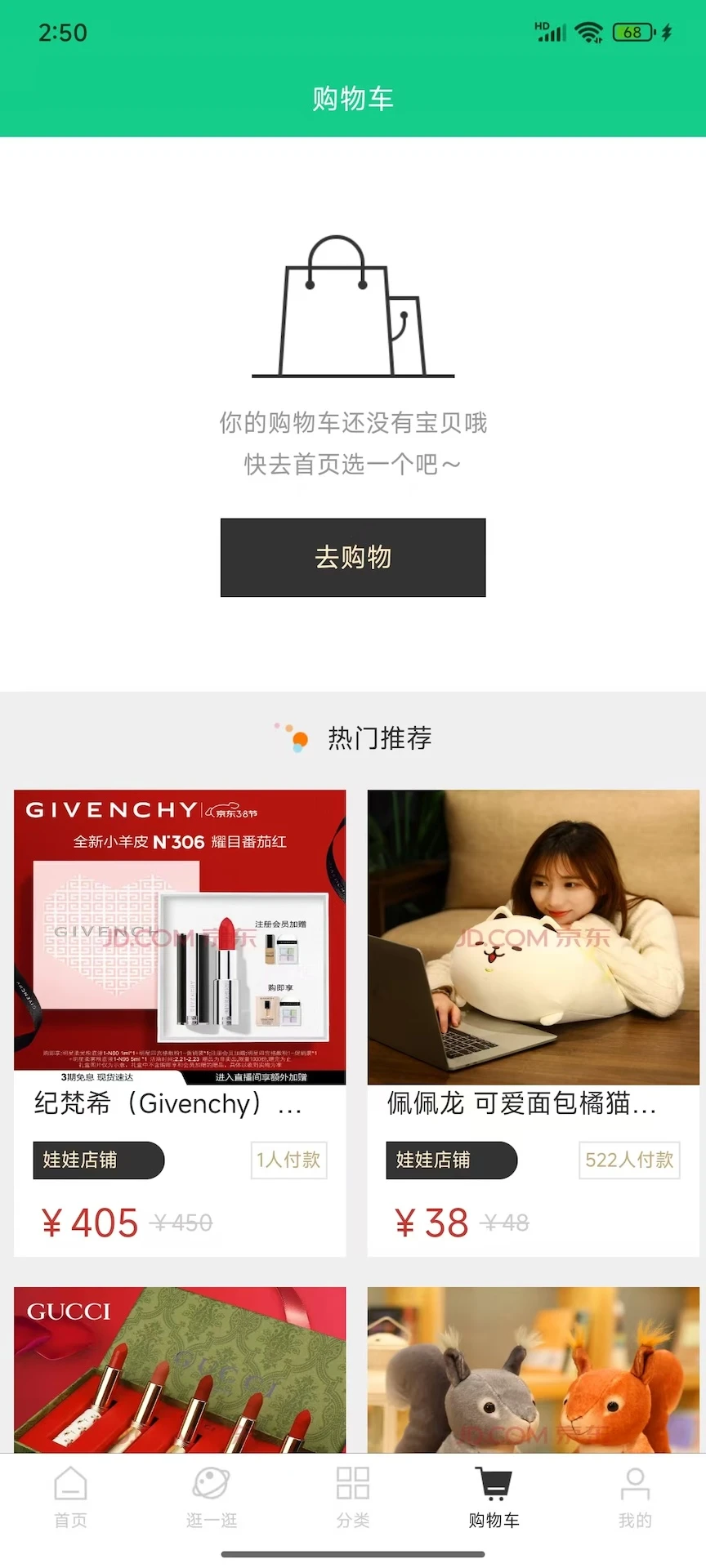
Task: Switch to the 逛一逛 tab
Action: (212, 1498)
